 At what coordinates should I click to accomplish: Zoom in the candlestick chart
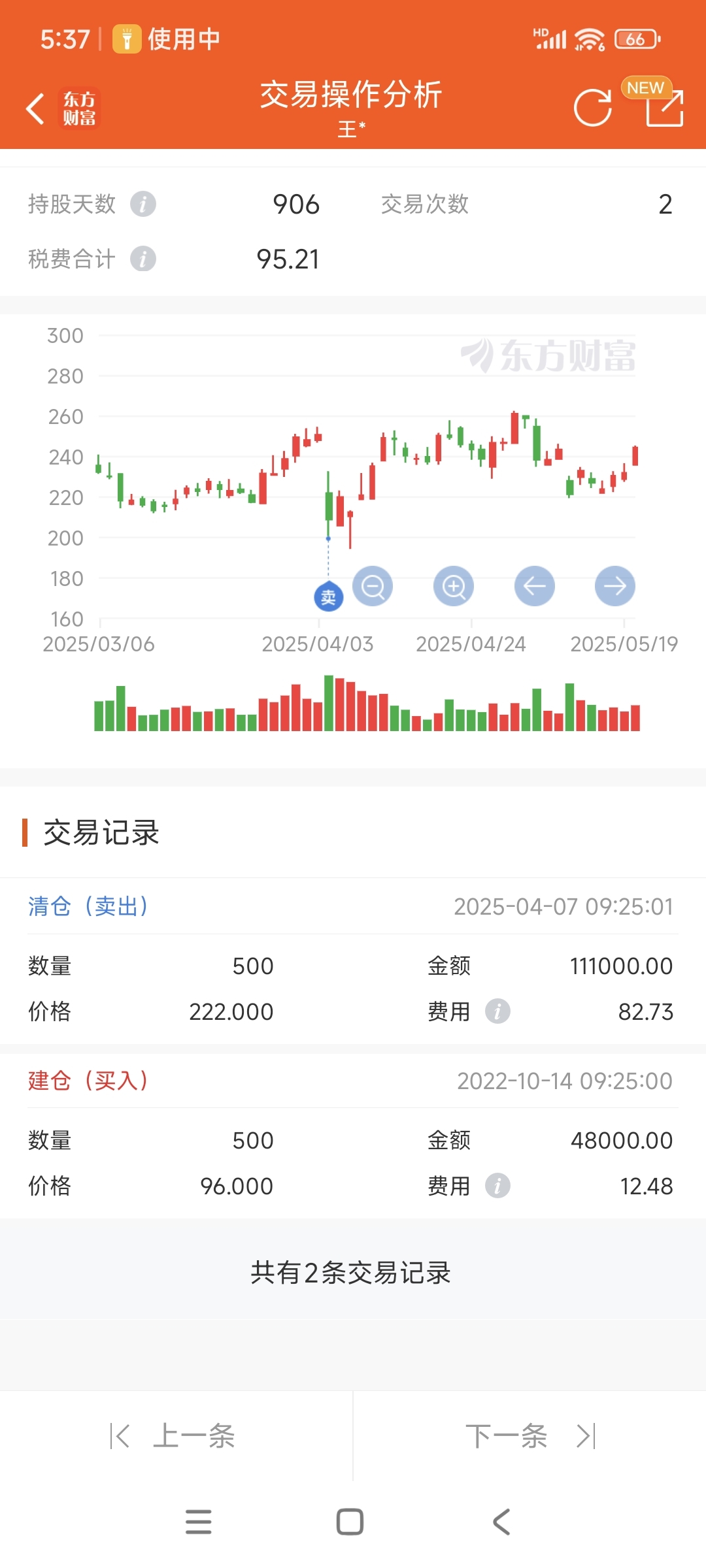[454, 586]
